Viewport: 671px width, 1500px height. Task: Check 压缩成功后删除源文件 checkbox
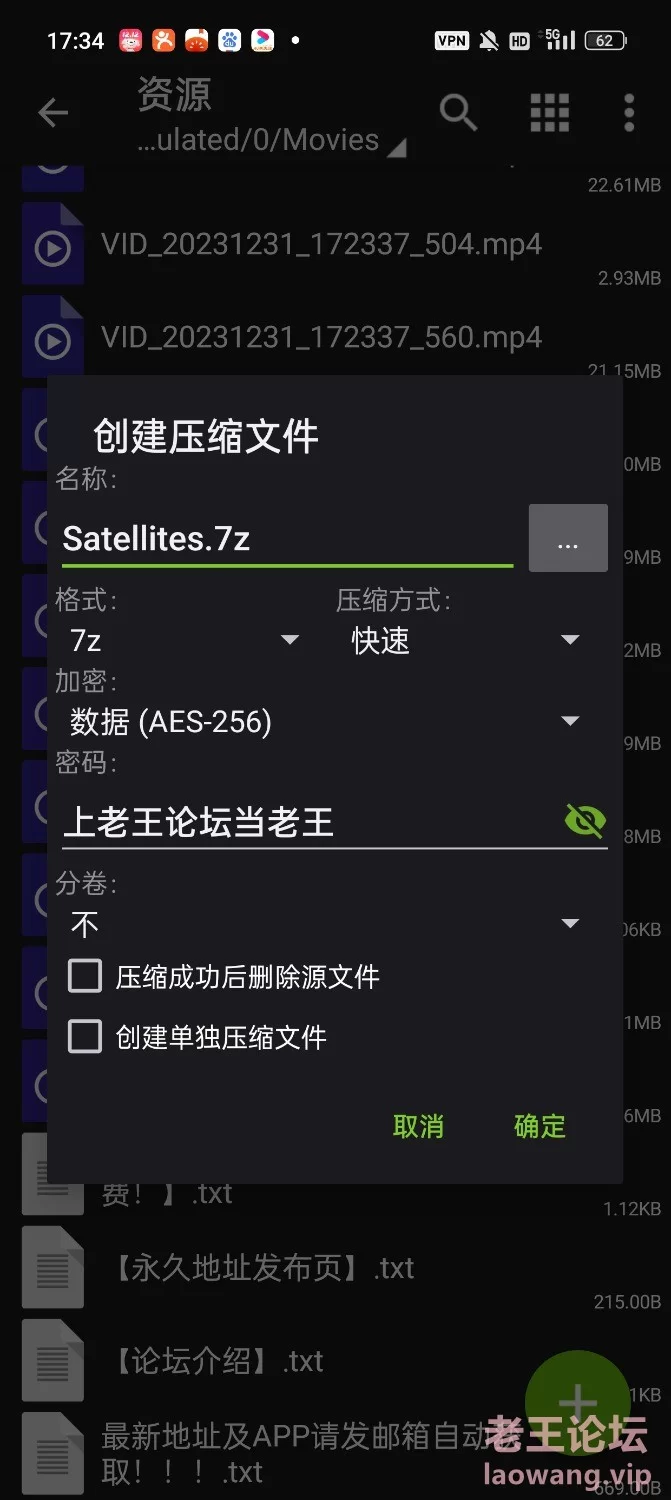85,976
